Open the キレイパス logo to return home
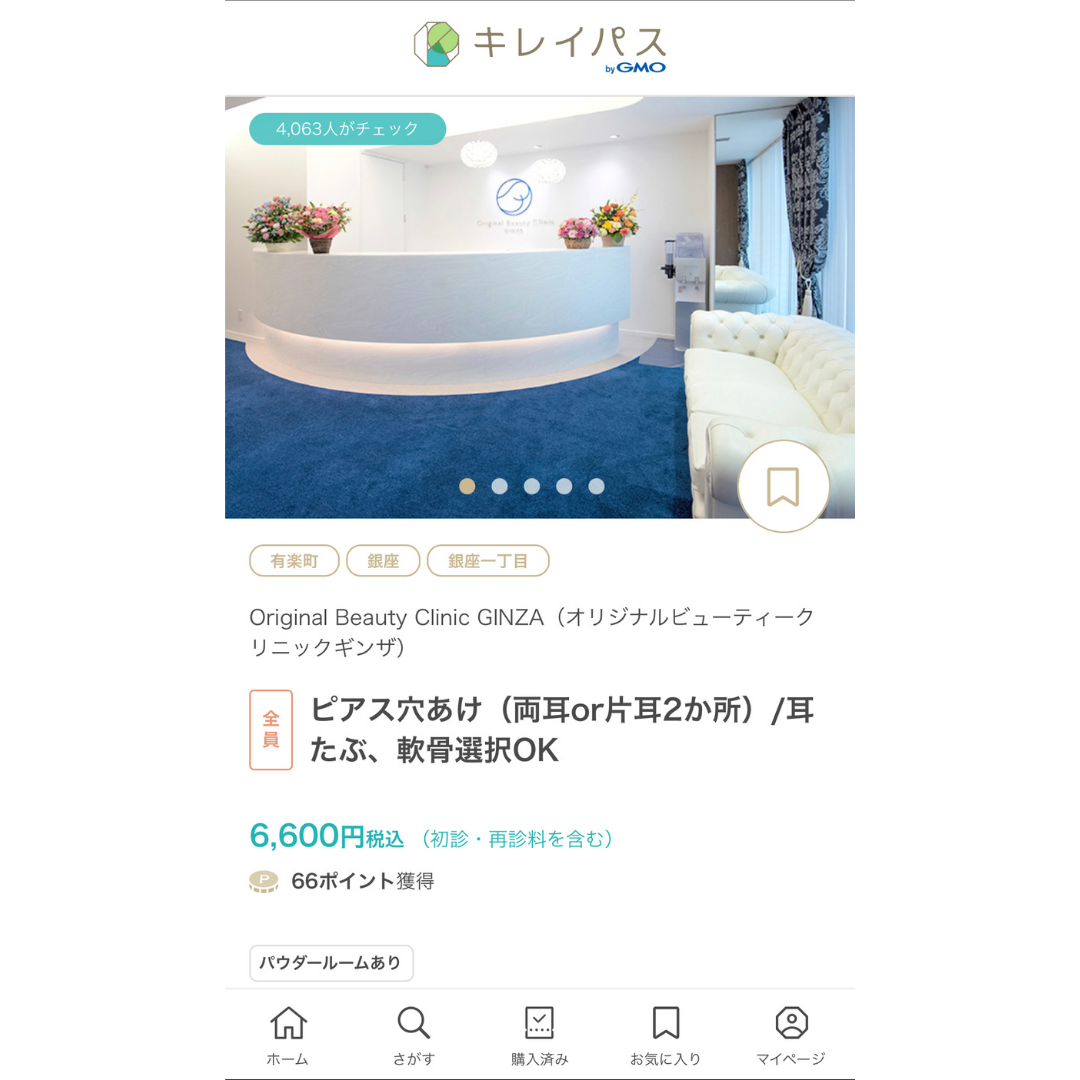 click(x=540, y=46)
